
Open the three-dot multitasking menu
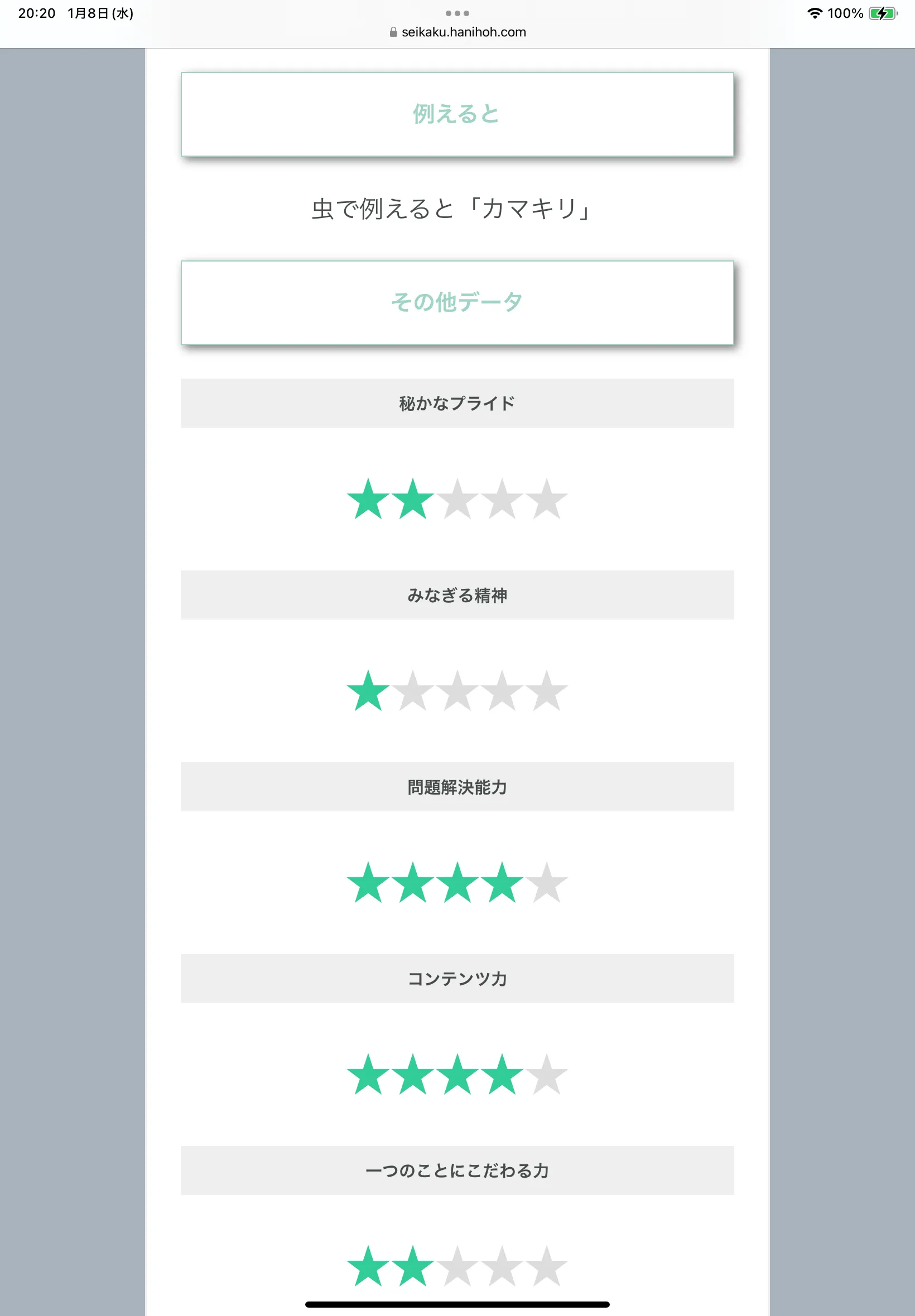458,13
